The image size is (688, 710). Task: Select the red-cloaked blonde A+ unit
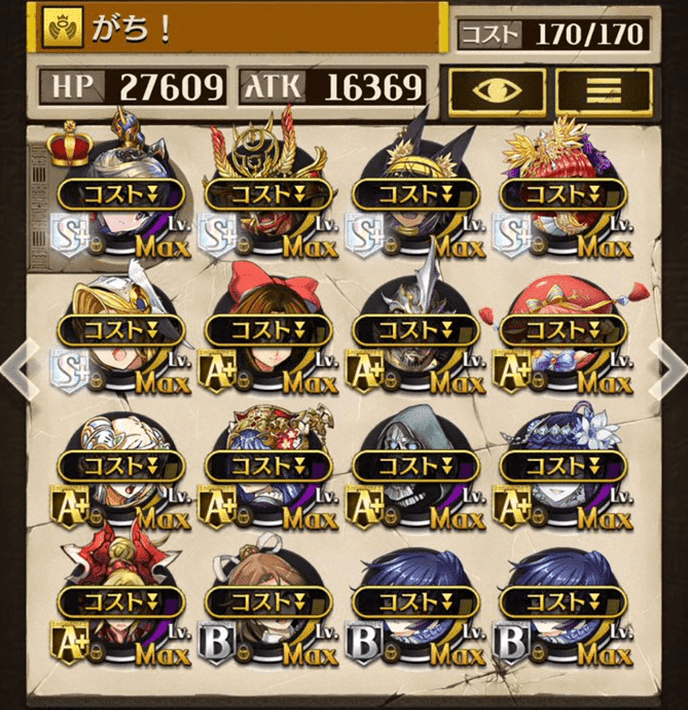[121, 603]
